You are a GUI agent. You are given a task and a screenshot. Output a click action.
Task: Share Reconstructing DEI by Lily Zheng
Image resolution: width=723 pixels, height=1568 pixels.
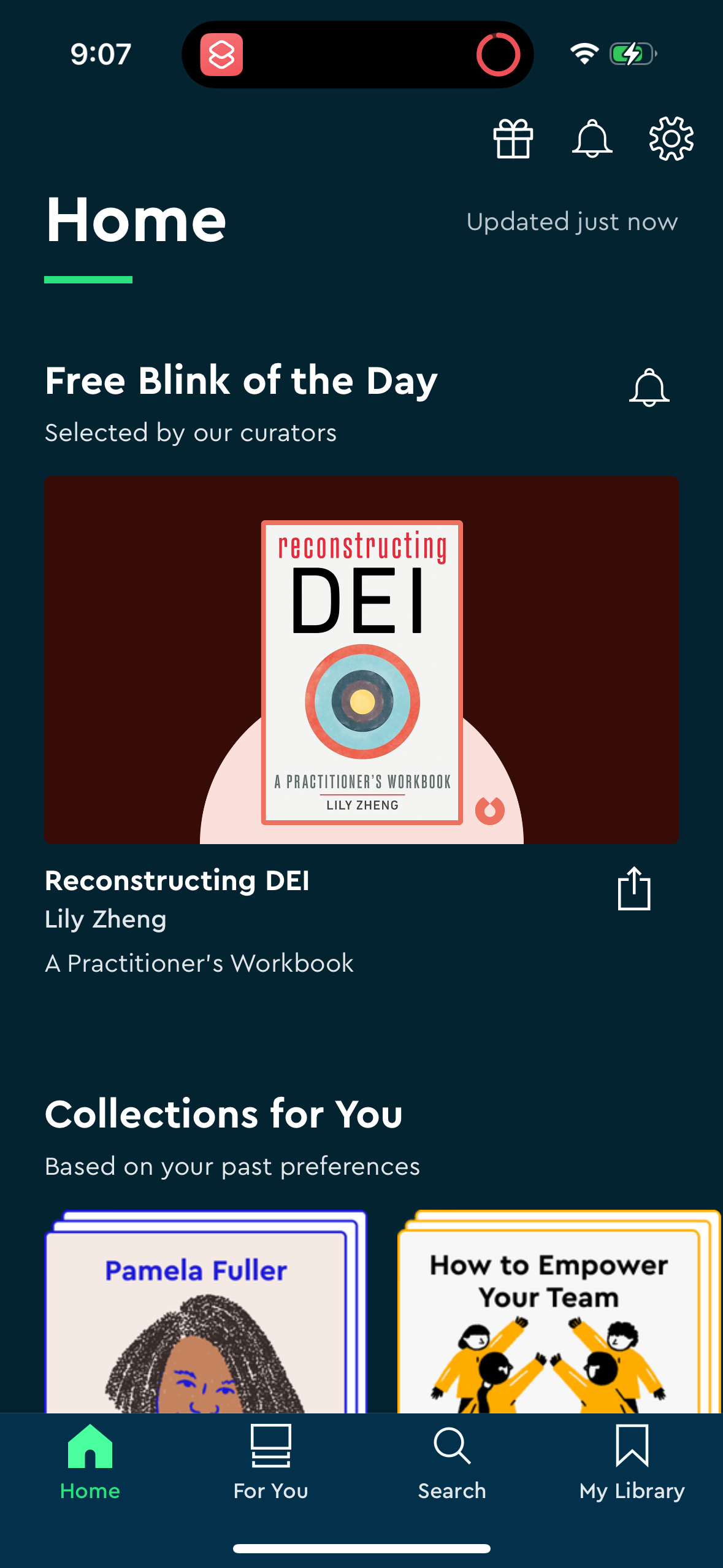click(x=633, y=888)
